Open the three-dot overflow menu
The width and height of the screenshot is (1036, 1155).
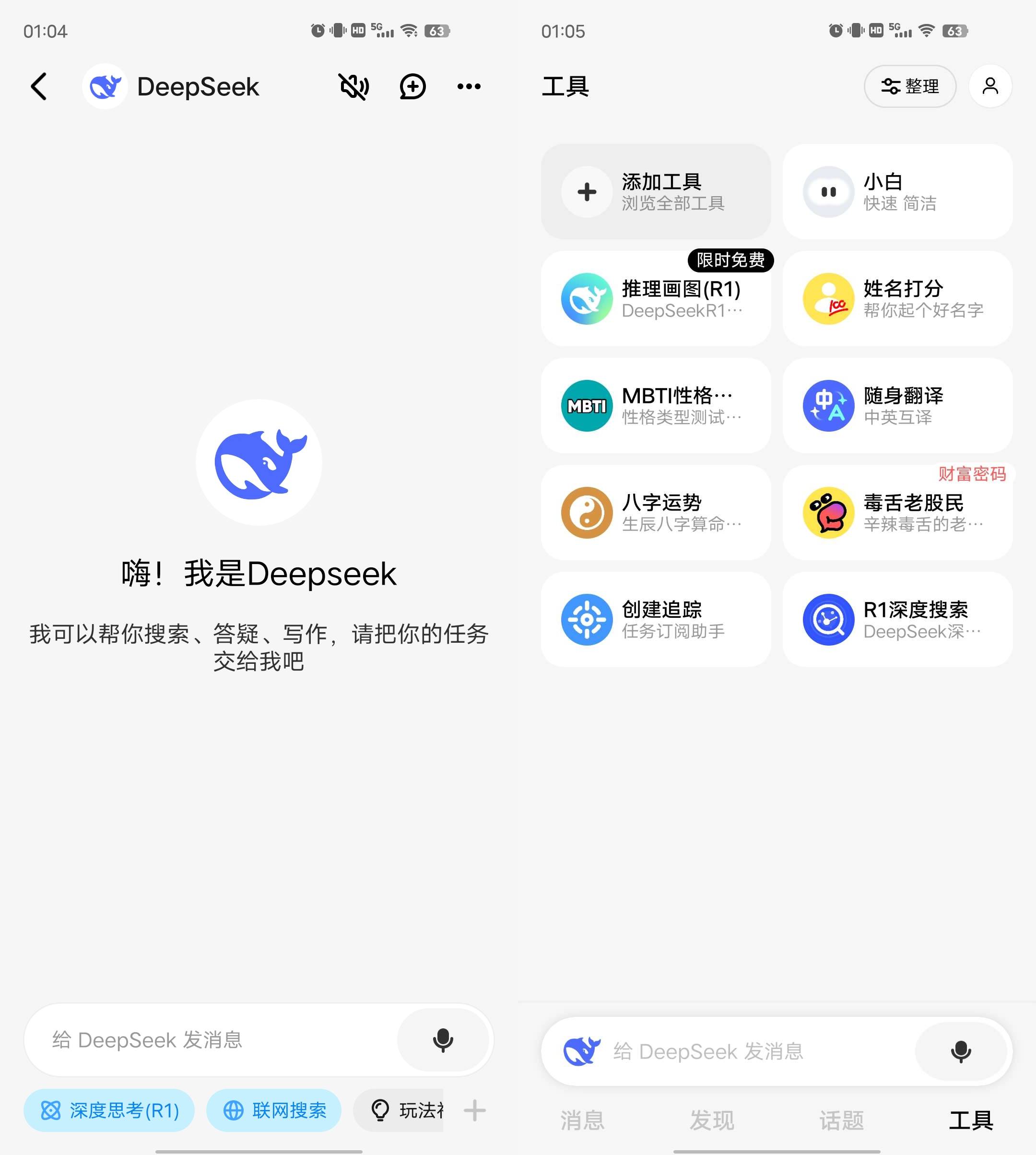469,86
